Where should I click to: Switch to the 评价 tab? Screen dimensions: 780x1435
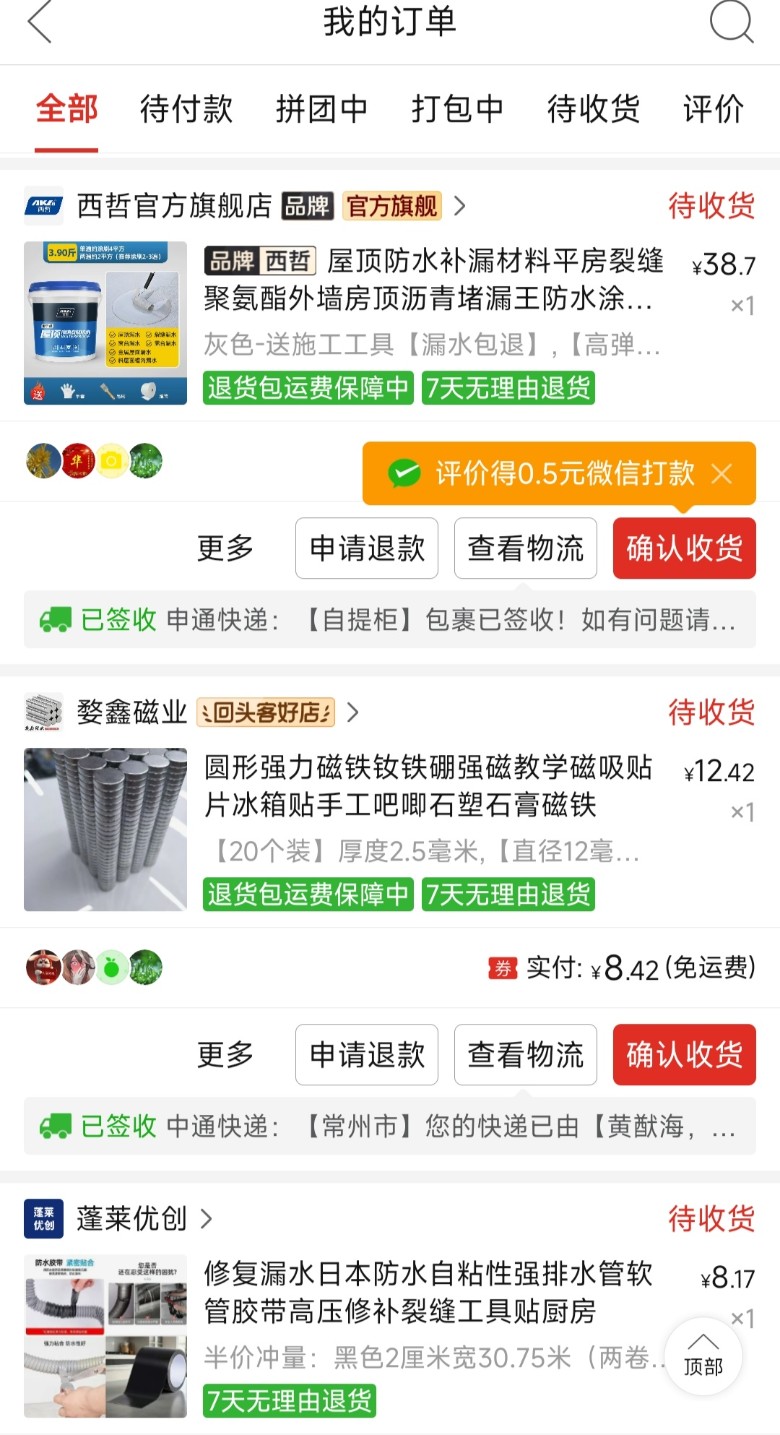[713, 109]
